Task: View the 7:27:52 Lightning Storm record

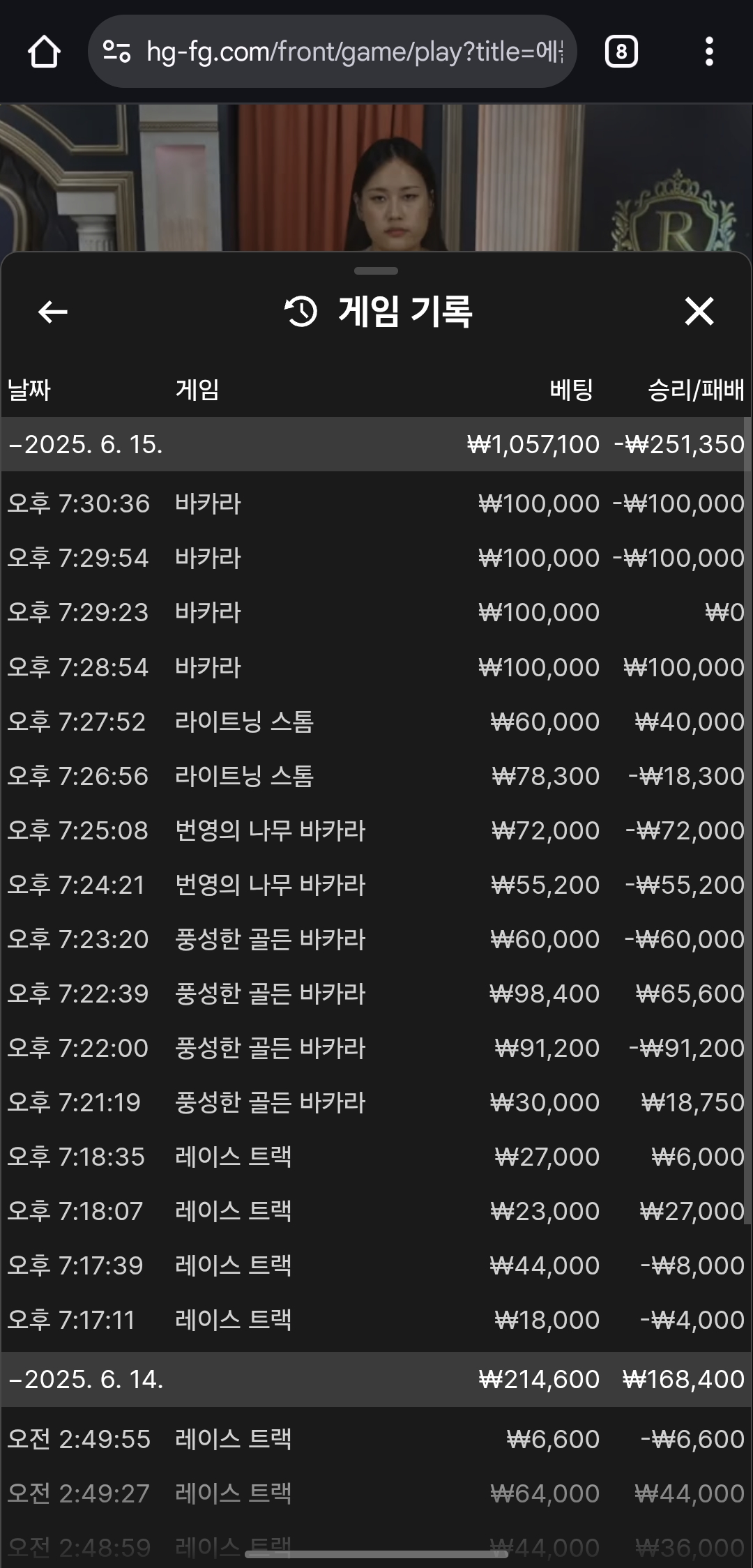Action: point(376,721)
